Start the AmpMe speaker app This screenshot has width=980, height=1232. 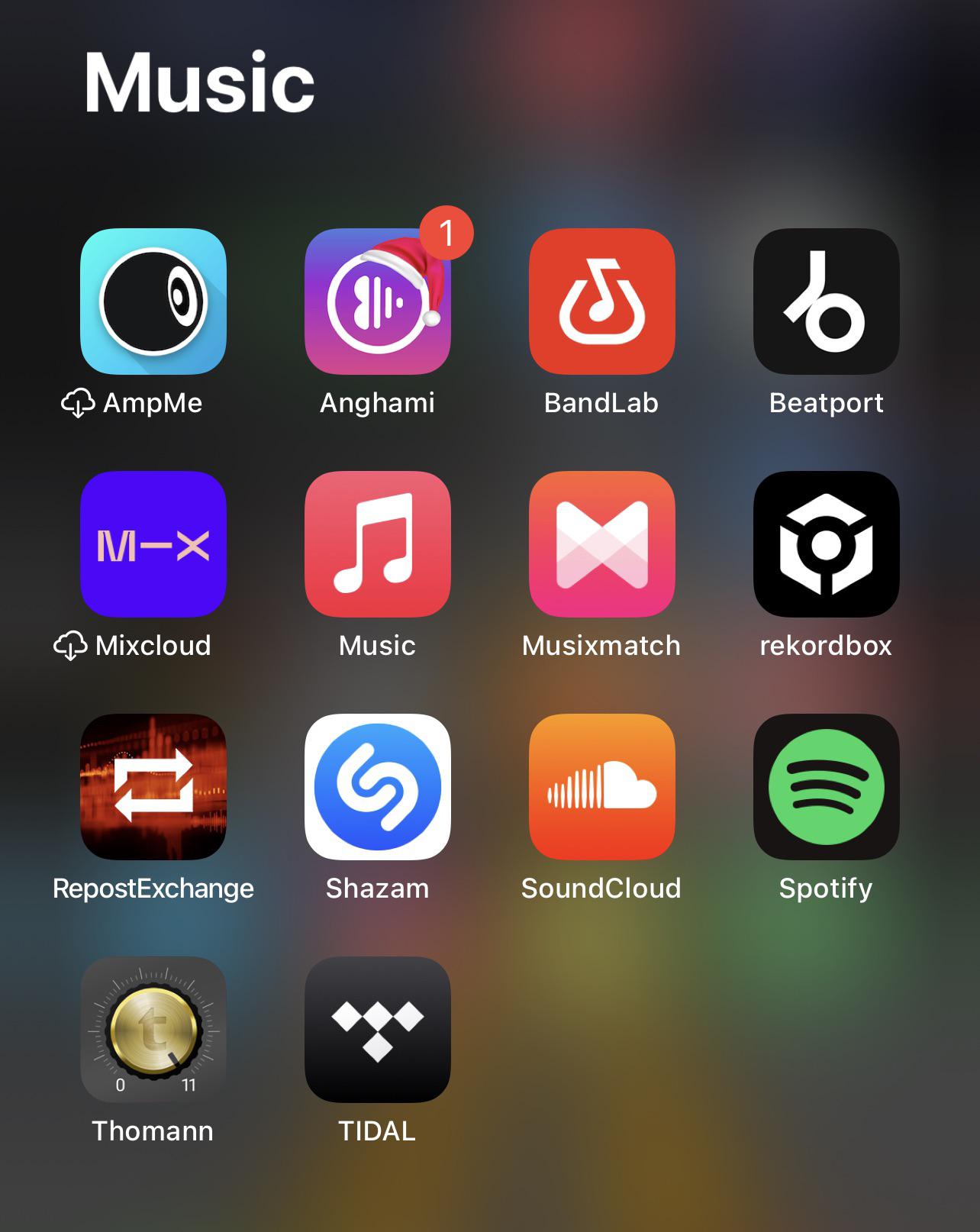[153, 302]
